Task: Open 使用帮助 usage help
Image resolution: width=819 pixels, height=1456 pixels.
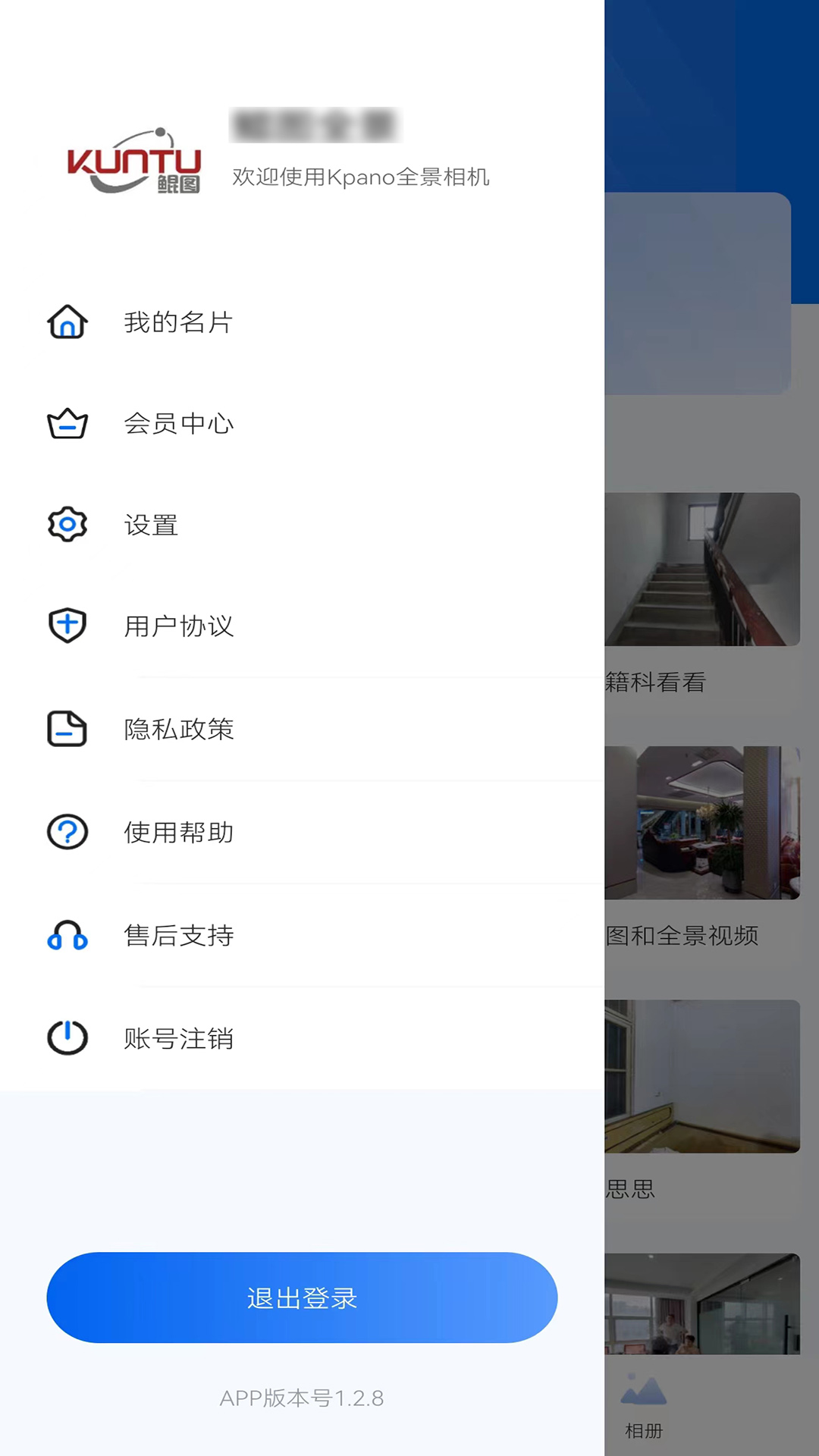Action: coord(178,833)
